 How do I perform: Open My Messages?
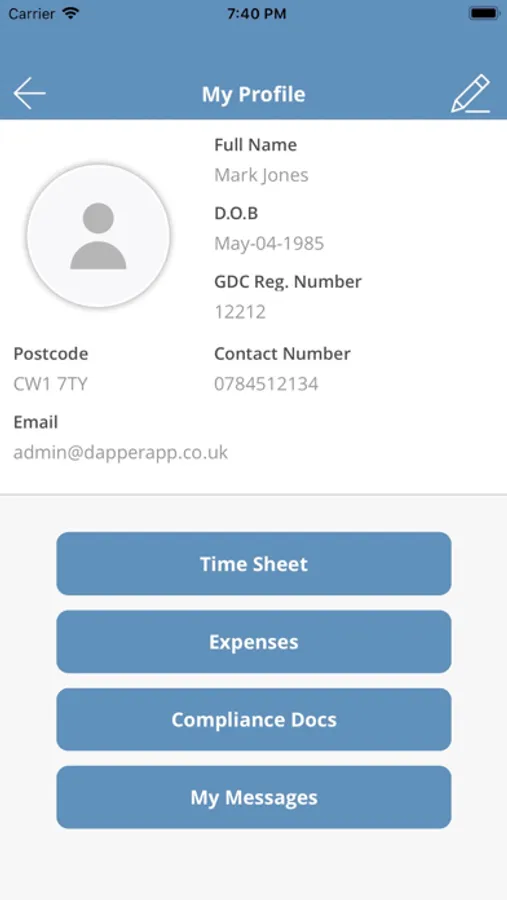coord(254,797)
